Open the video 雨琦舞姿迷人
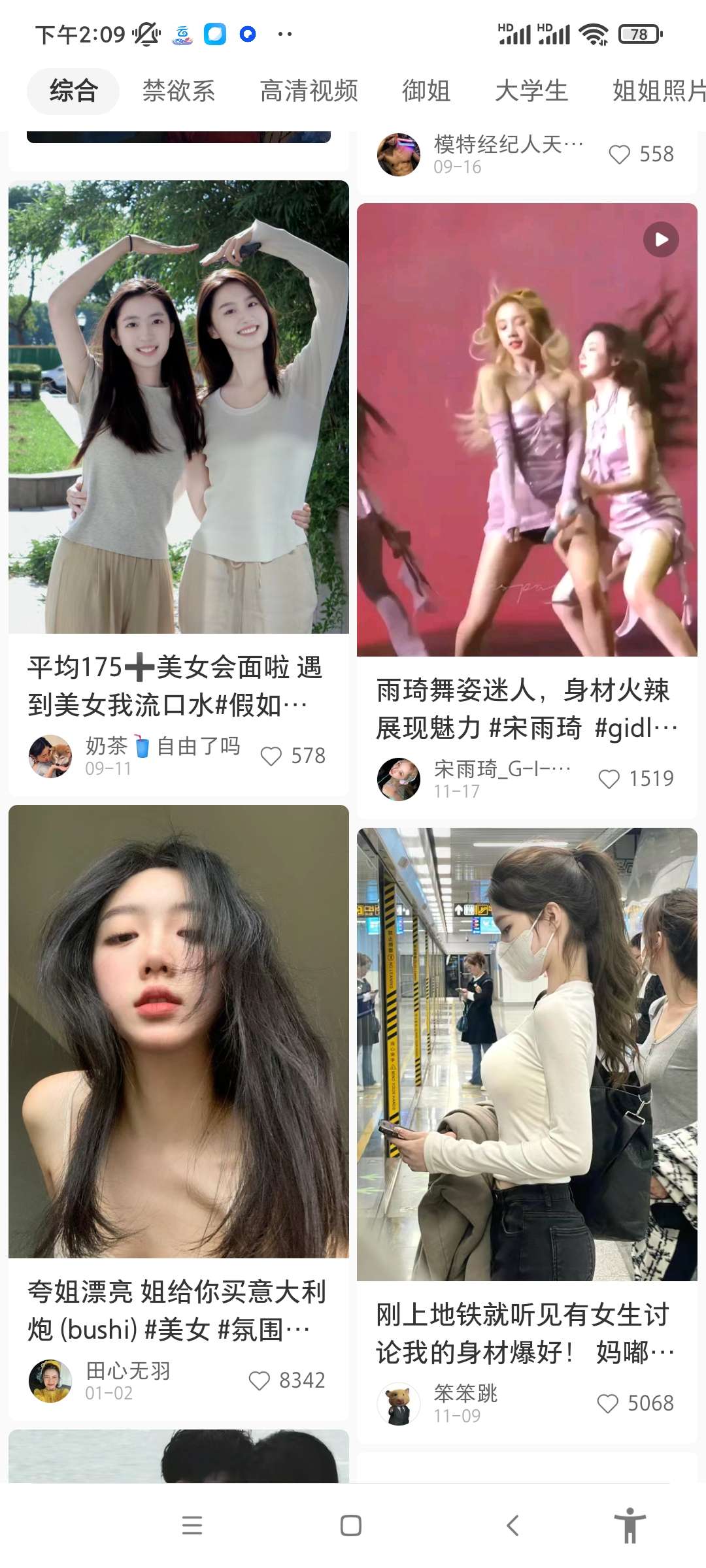 (527, 430)
